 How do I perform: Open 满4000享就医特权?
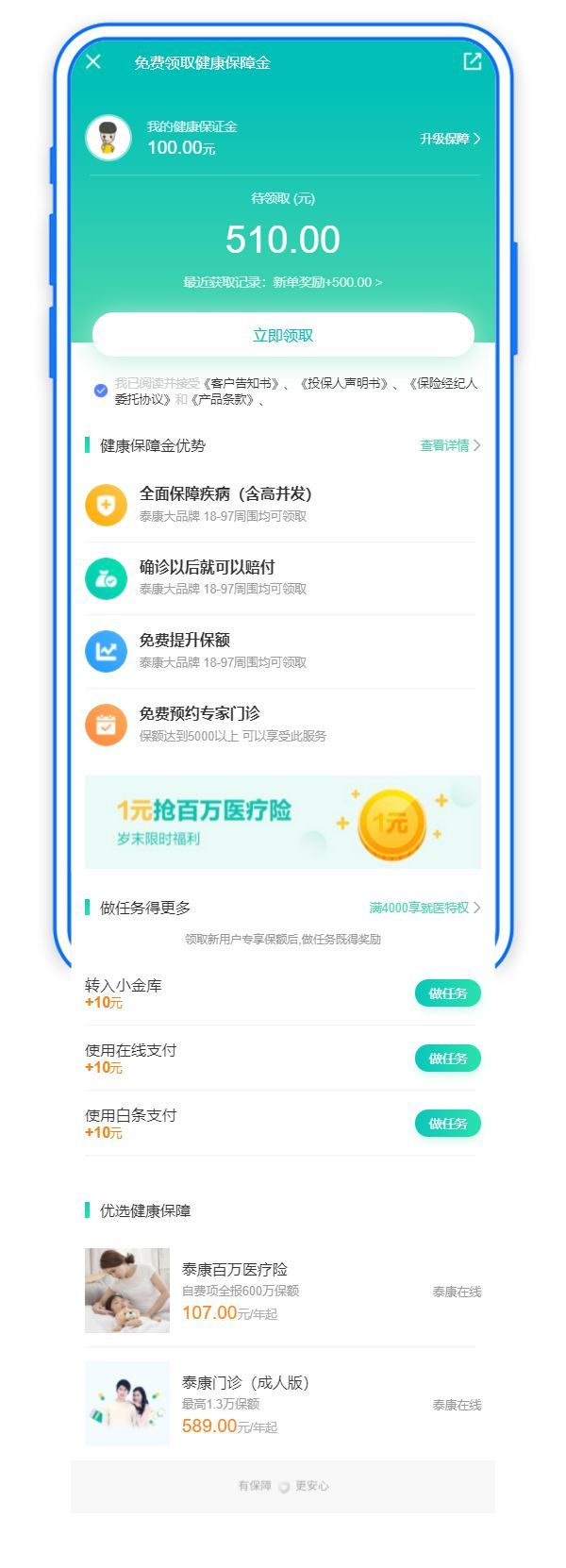[x=424, y=908]
